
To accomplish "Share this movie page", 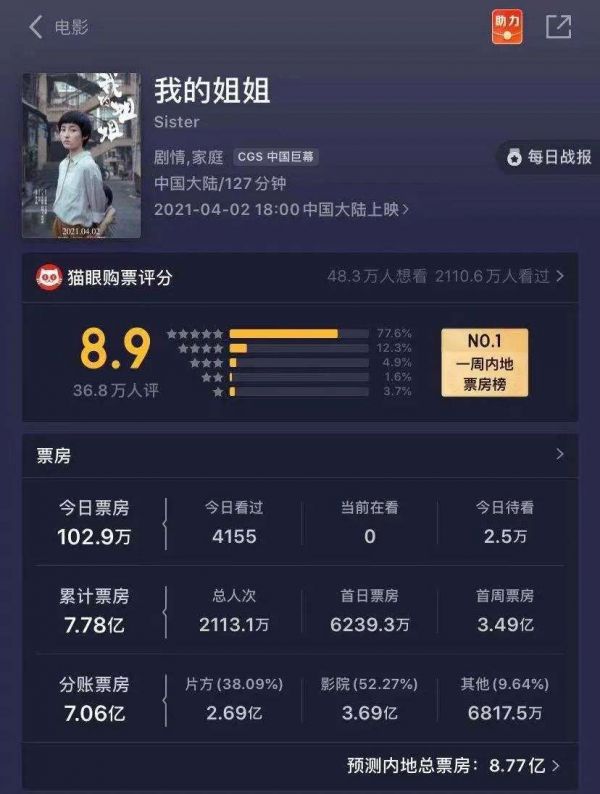I will pyautogui.click(x=558, y=27).
